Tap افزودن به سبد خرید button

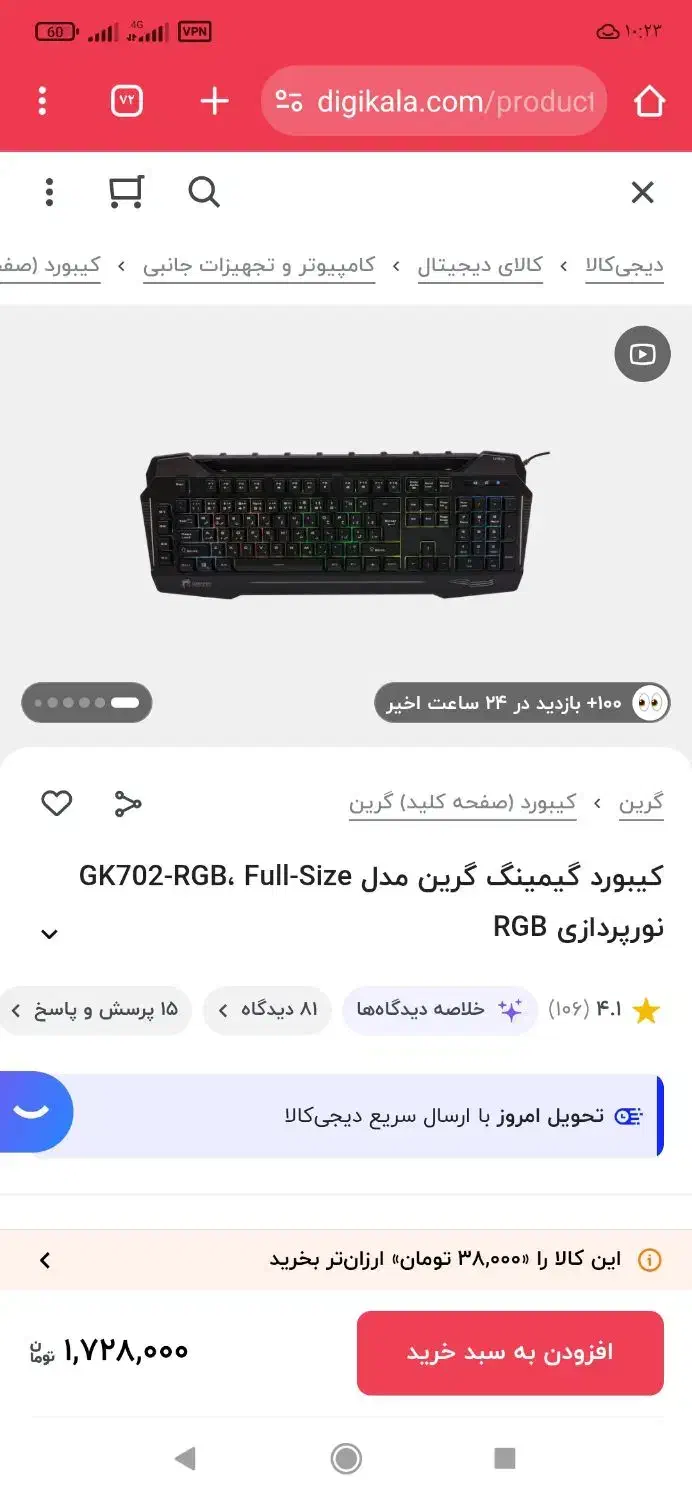510,1353
